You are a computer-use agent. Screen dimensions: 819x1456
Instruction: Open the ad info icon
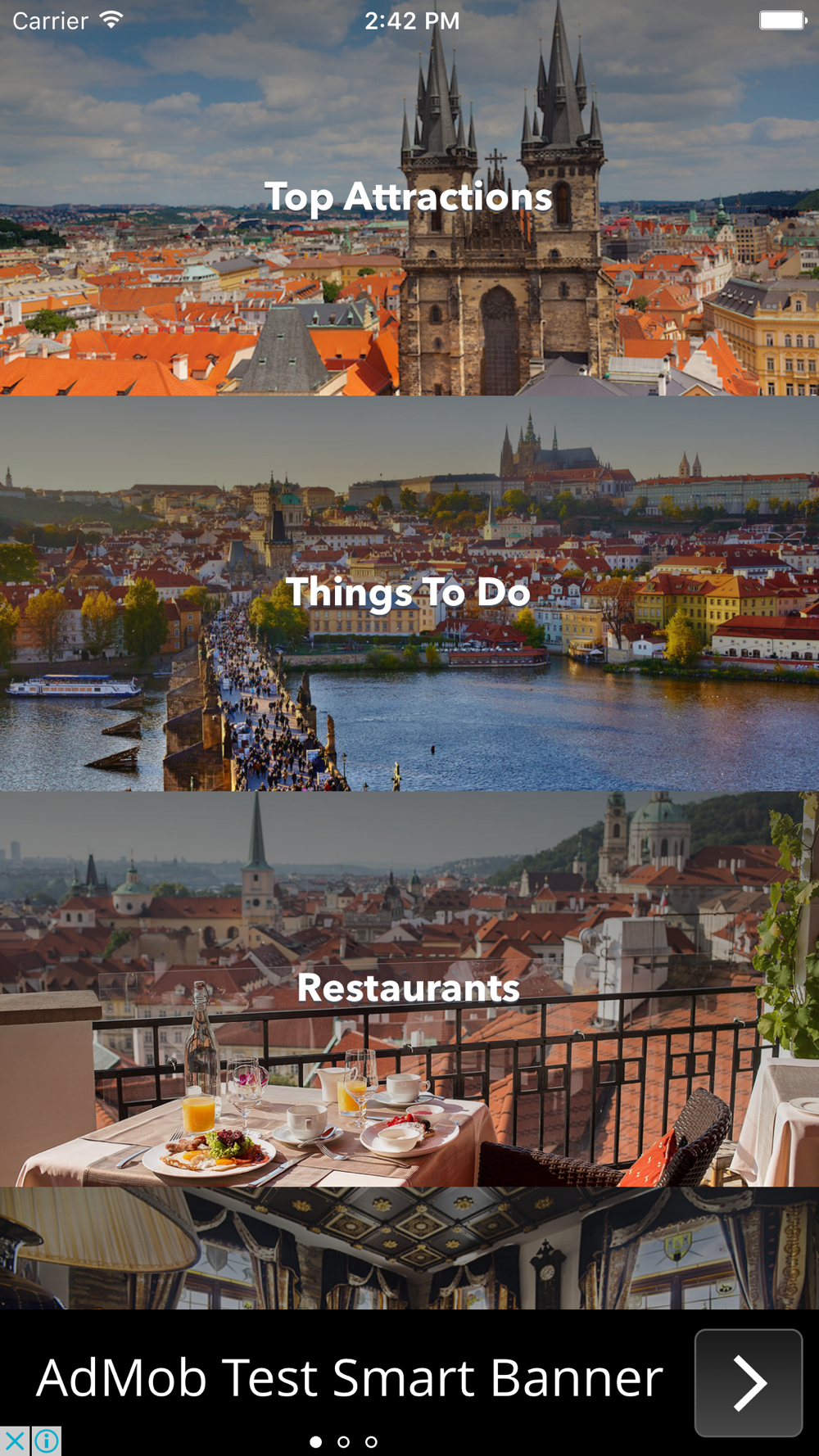(x=47, y=1441)
